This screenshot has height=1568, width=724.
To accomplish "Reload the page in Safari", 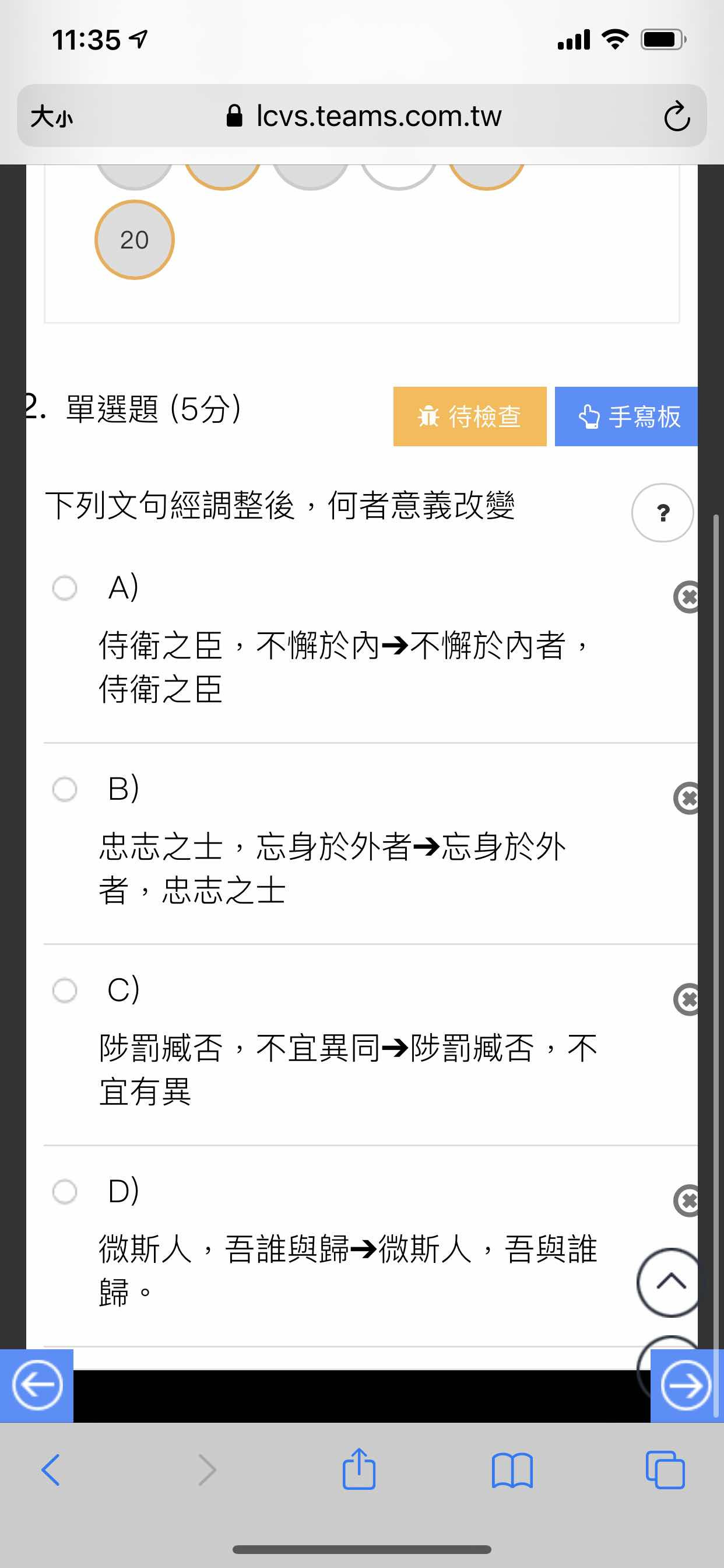I will click(x=677, y=116).
